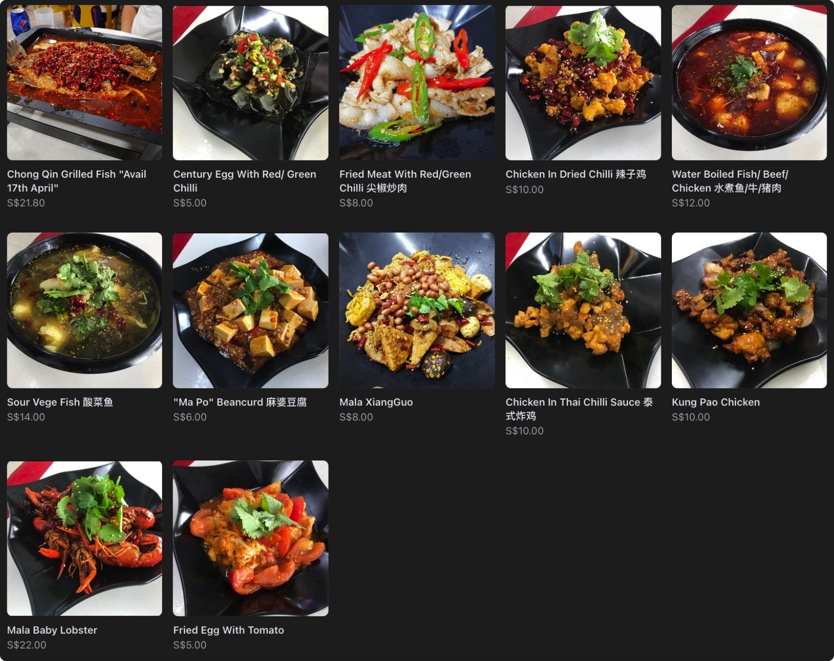Select the Sour Vege Fish dish
Viewport: 834px width, 661px height.
[84, 310]
